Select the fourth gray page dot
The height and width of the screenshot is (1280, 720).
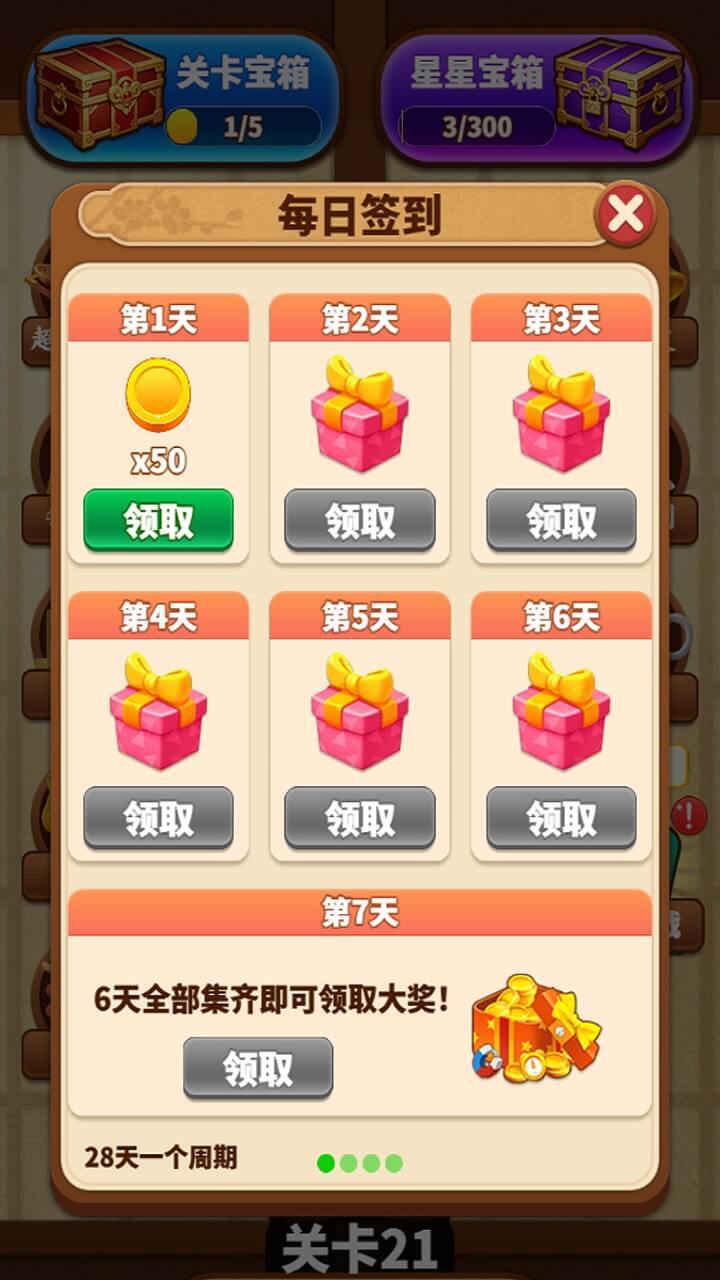[x=394, y=1164]
